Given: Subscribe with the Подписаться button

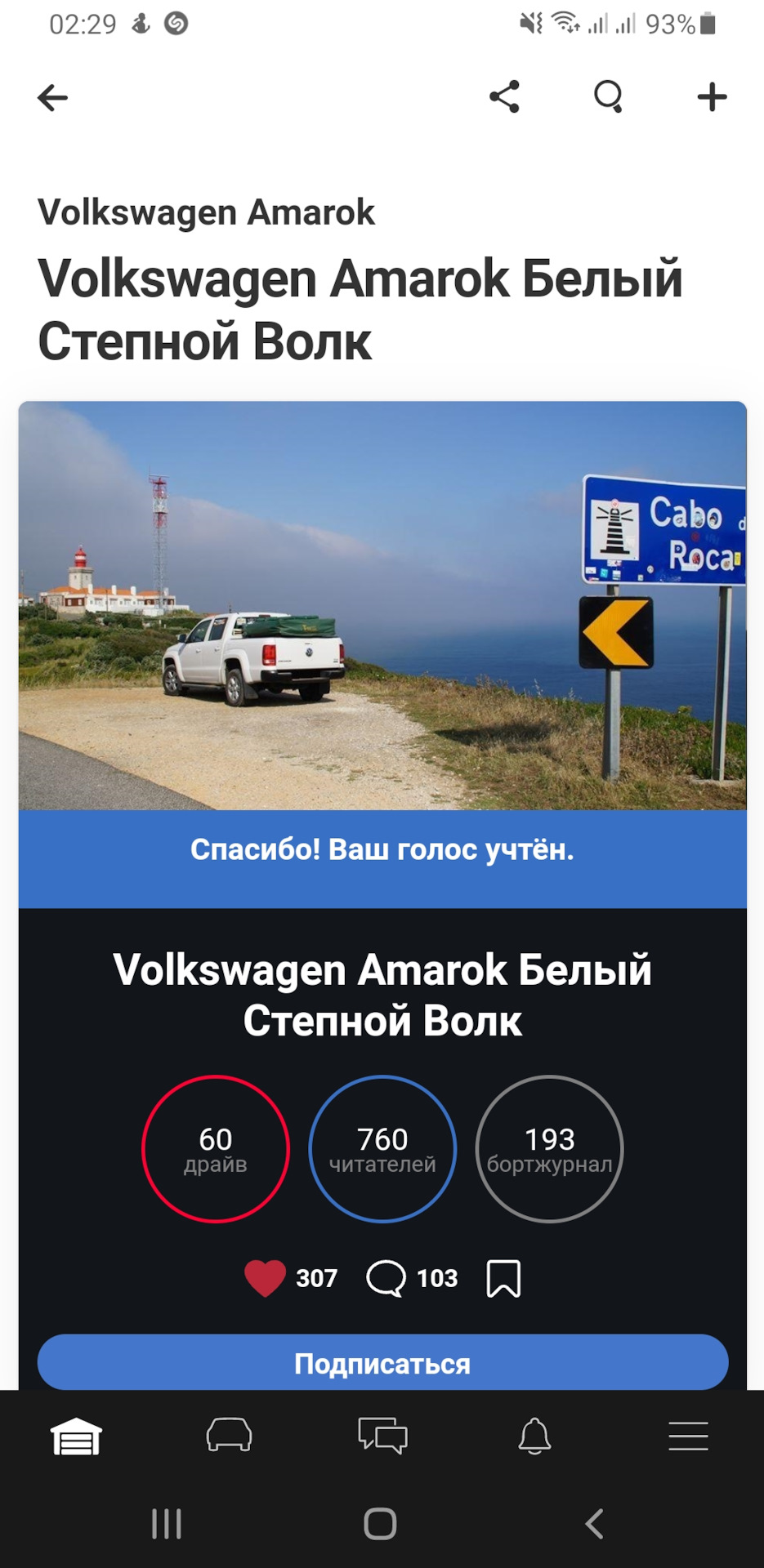Looking at the screenshot, I should click(x=382, y=1363).
